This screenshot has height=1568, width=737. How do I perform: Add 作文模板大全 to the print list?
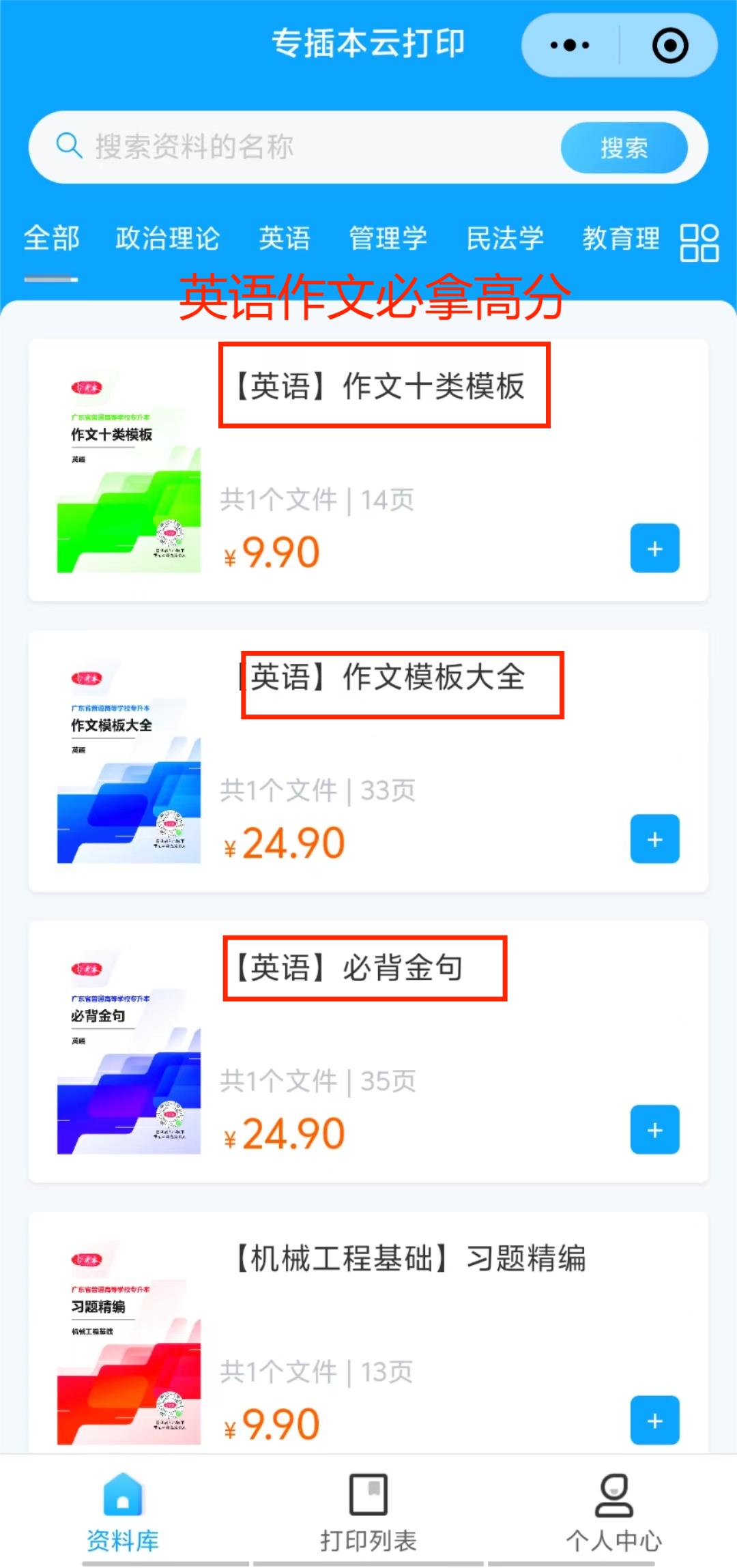(654, 839)
